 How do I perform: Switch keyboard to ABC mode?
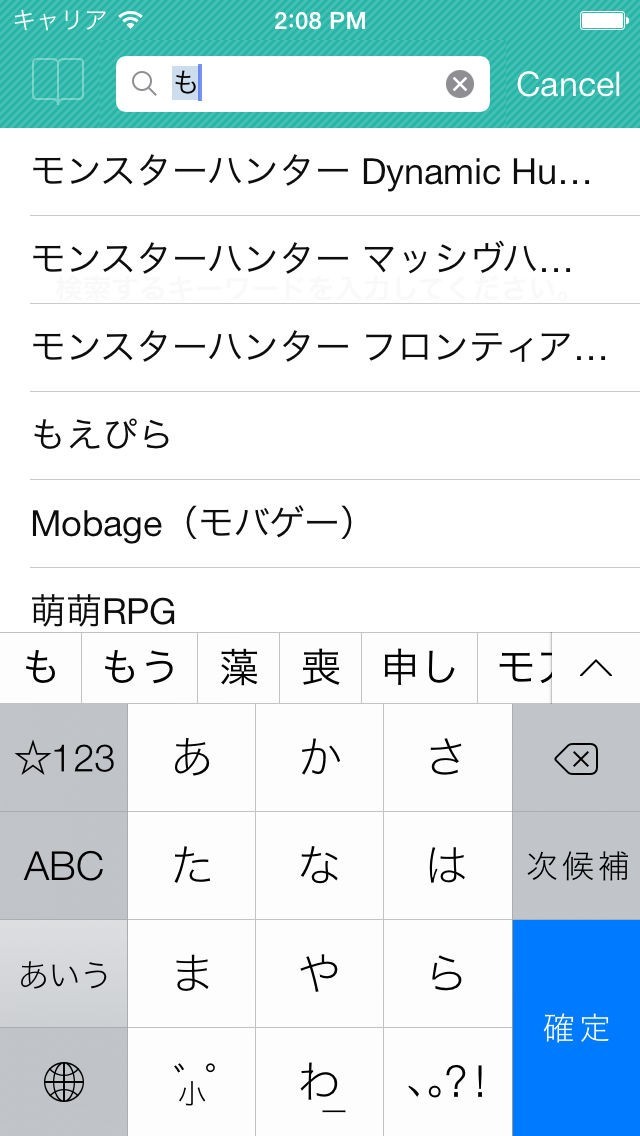pos(64,866)
